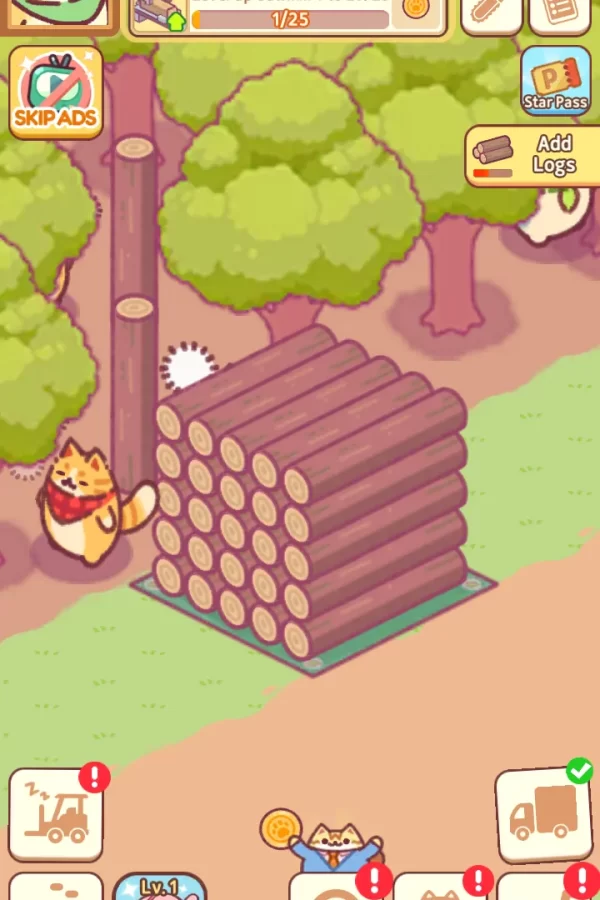Collect the paw coin from the cat
This screenshot has width=600, height=900.
pyautogui.click(x=280, y=828)
